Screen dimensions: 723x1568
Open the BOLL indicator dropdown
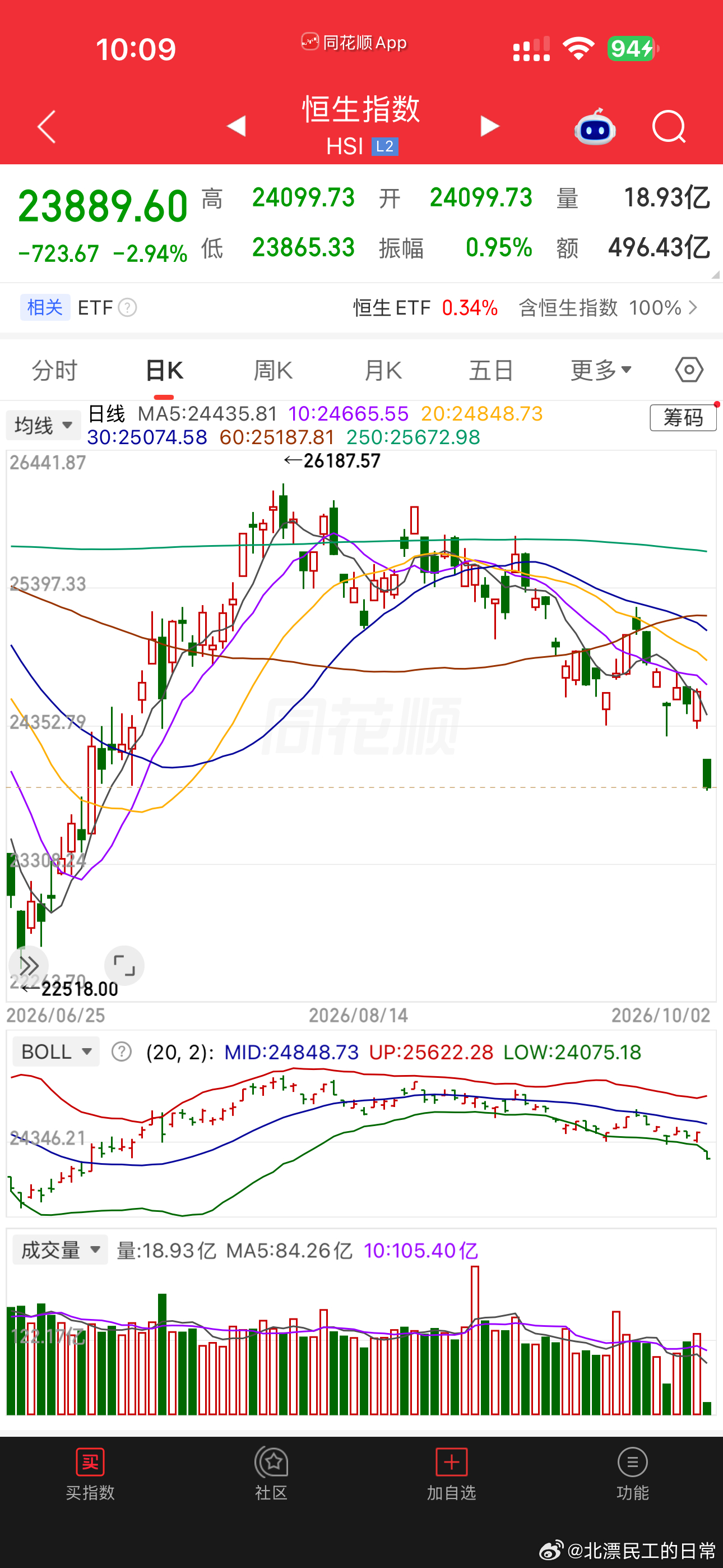point(56,1051)
